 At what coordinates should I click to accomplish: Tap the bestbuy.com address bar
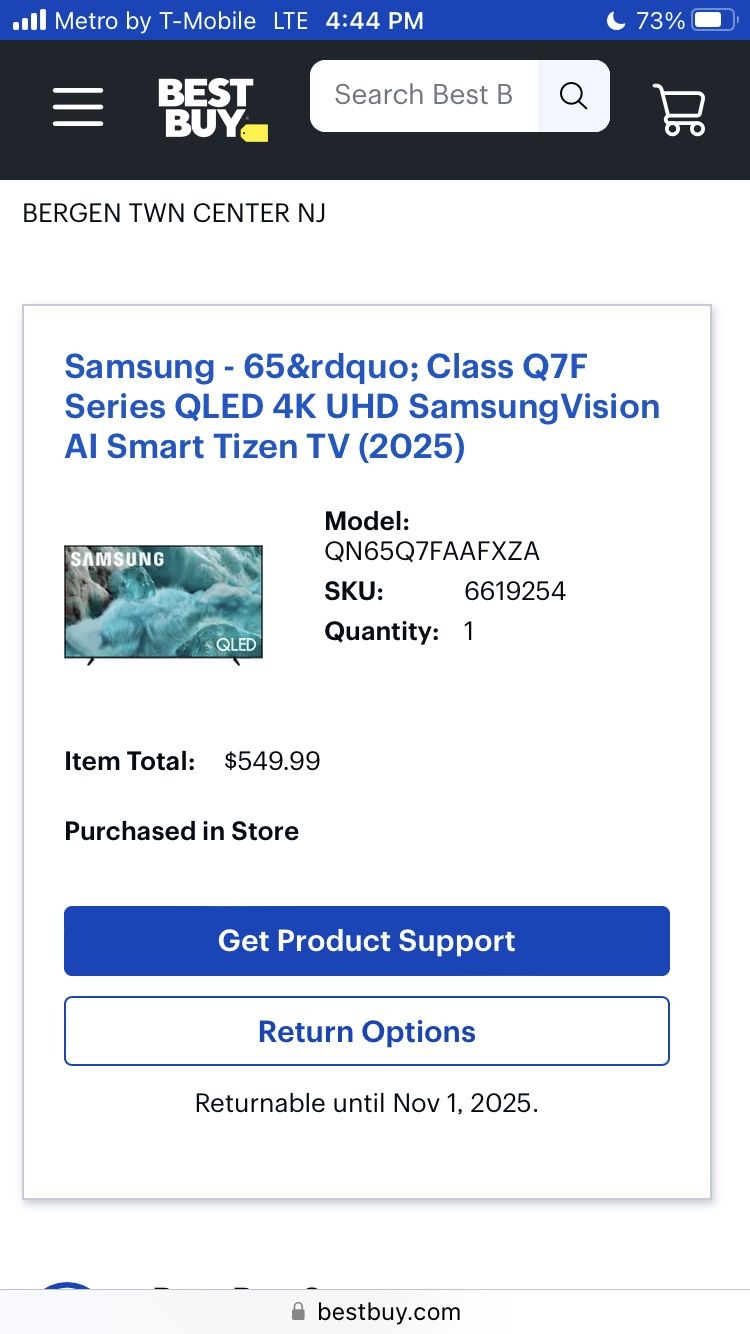(376, 1311)
